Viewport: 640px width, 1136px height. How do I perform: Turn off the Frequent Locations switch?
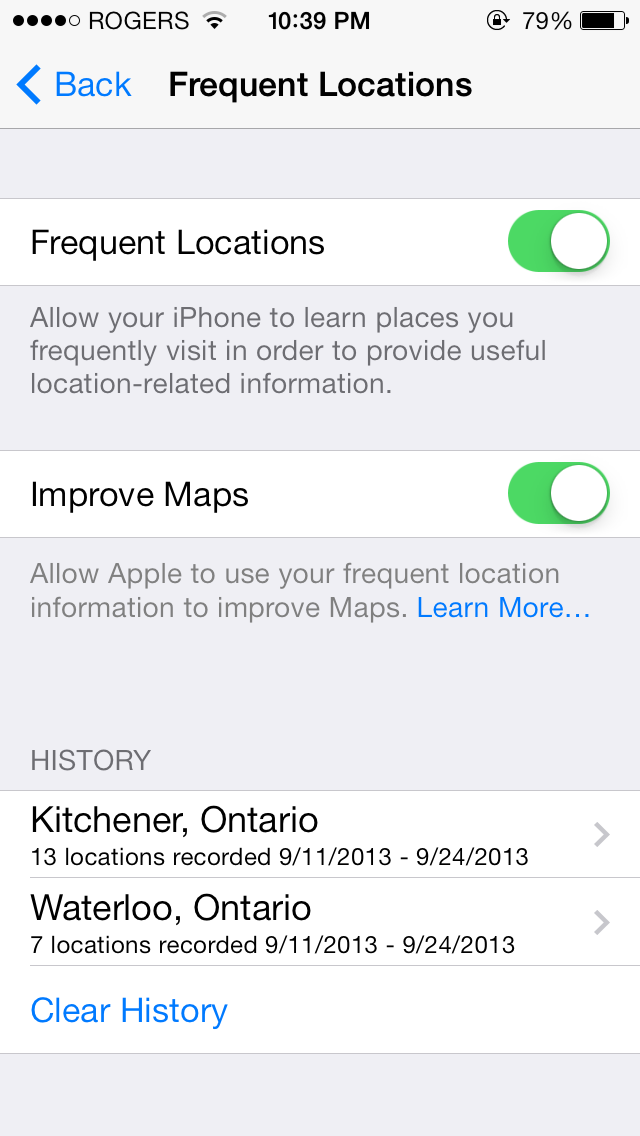click(x=559, y=241)
